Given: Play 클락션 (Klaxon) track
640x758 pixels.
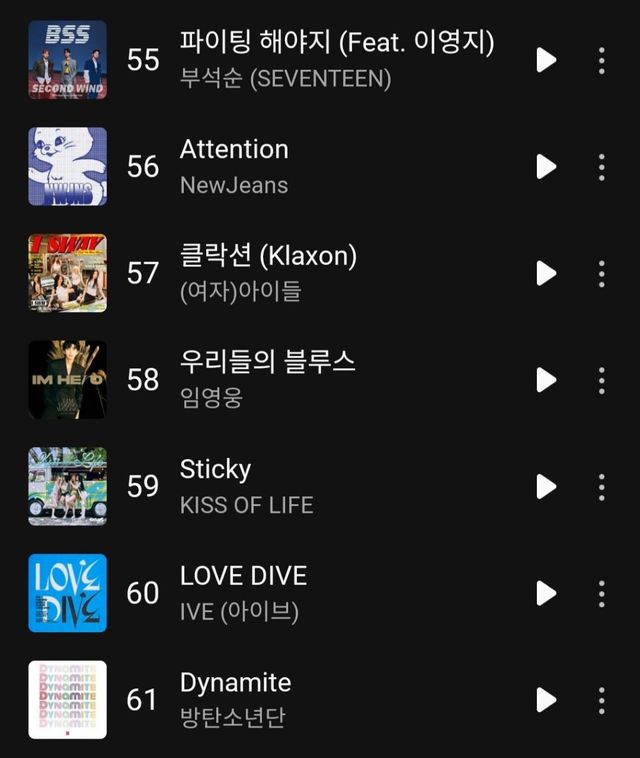Looking at the screenshot, I should click(546, 273).
